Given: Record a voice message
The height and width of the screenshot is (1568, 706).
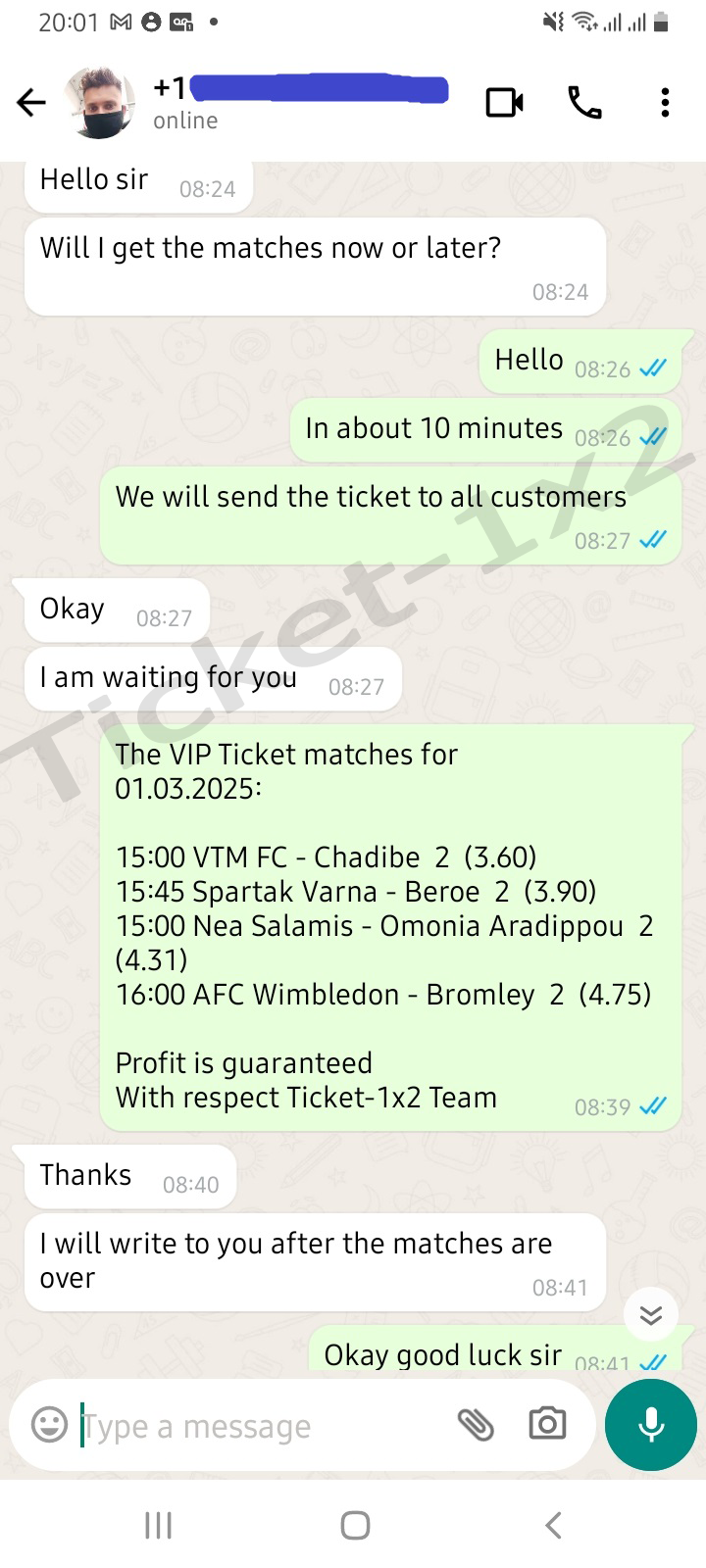Looking at the screenshot, I should [651, 1425].
